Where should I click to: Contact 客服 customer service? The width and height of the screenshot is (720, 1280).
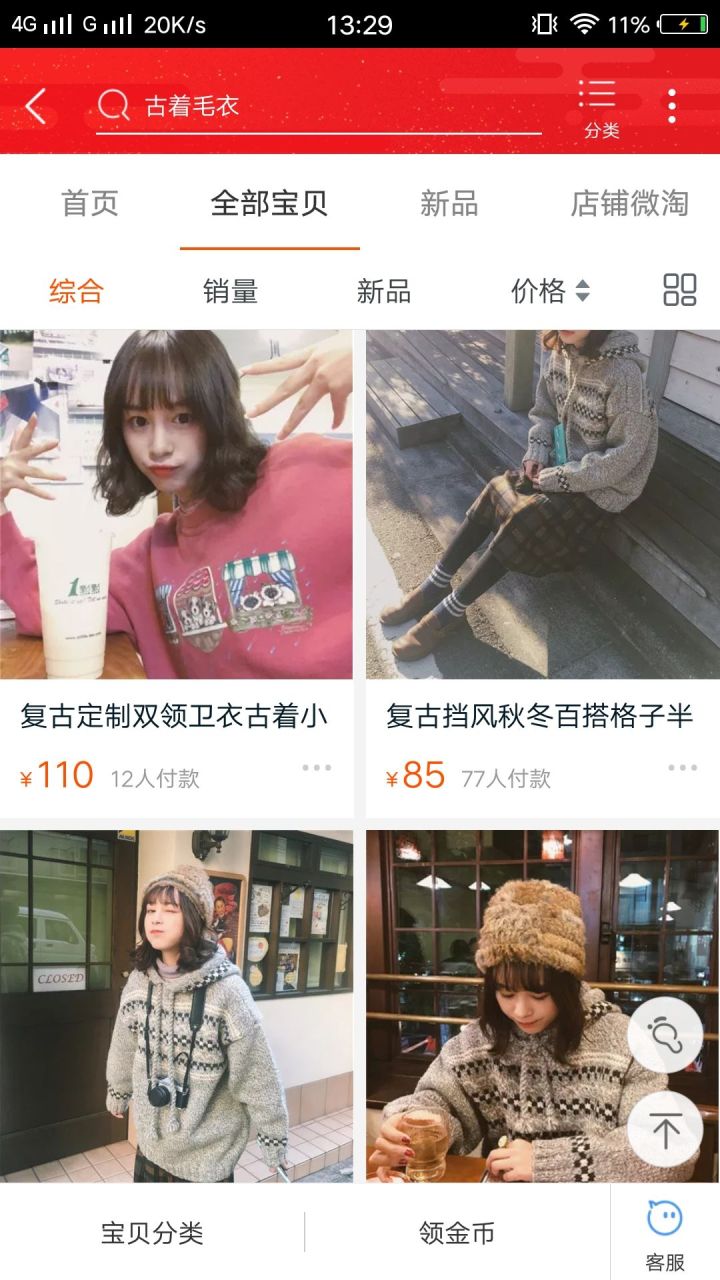[665, 1233]
